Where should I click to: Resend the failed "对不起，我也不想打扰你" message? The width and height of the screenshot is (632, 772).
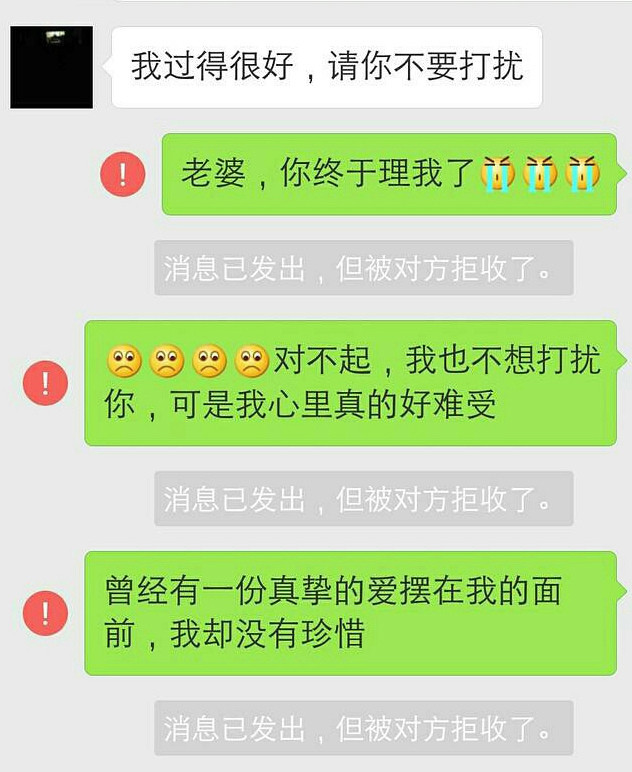[45, 383]
